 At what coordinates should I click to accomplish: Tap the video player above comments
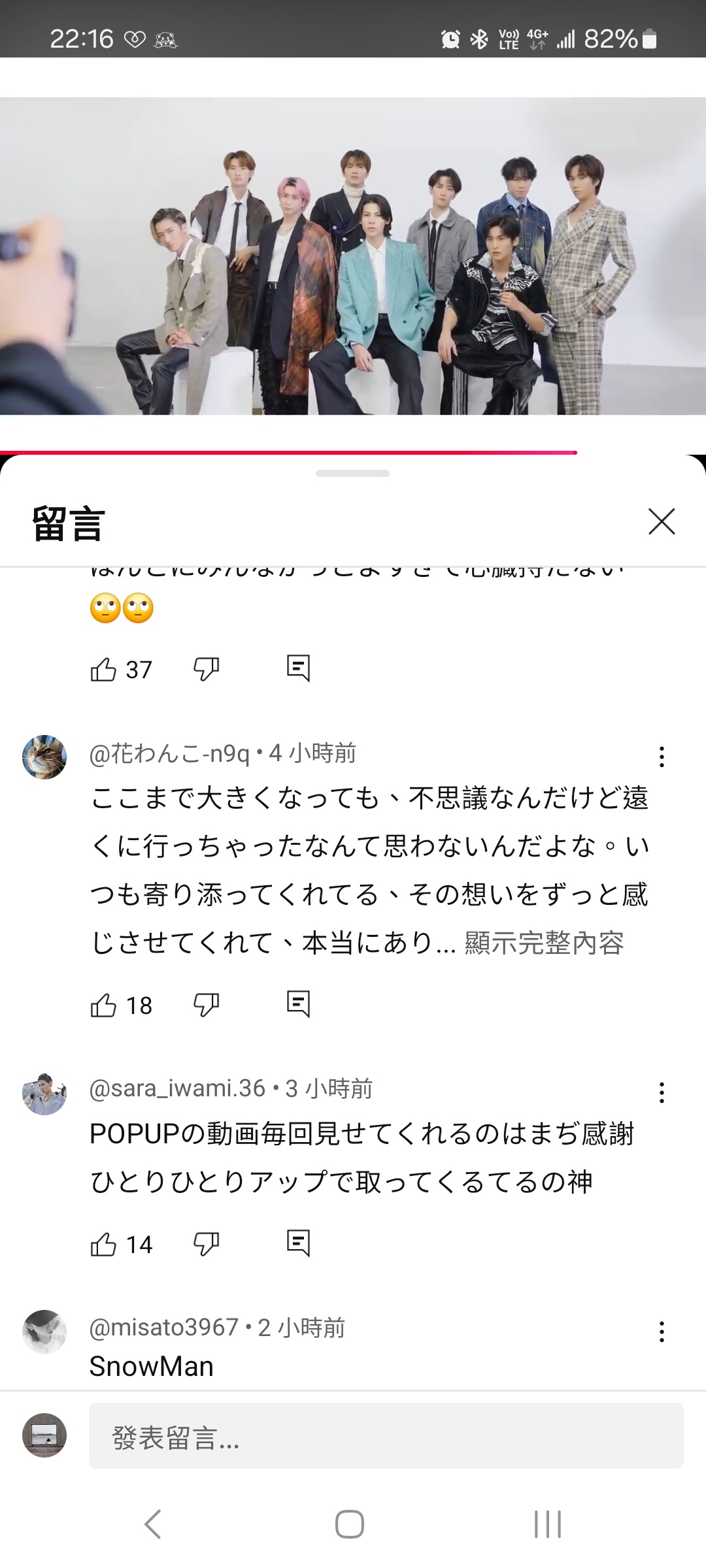point(353,256)
